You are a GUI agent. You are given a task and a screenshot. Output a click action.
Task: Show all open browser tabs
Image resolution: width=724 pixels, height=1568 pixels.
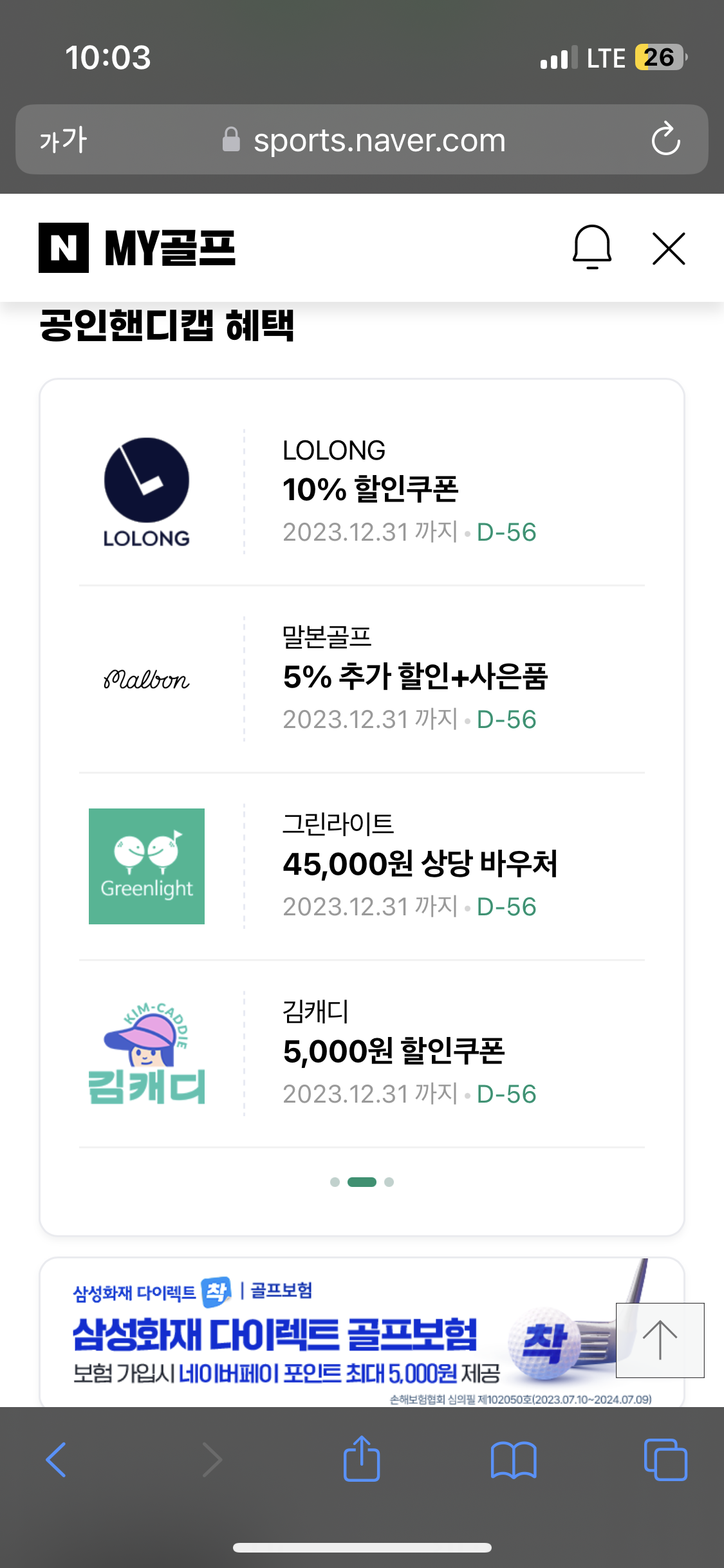tap(665, 1459)
